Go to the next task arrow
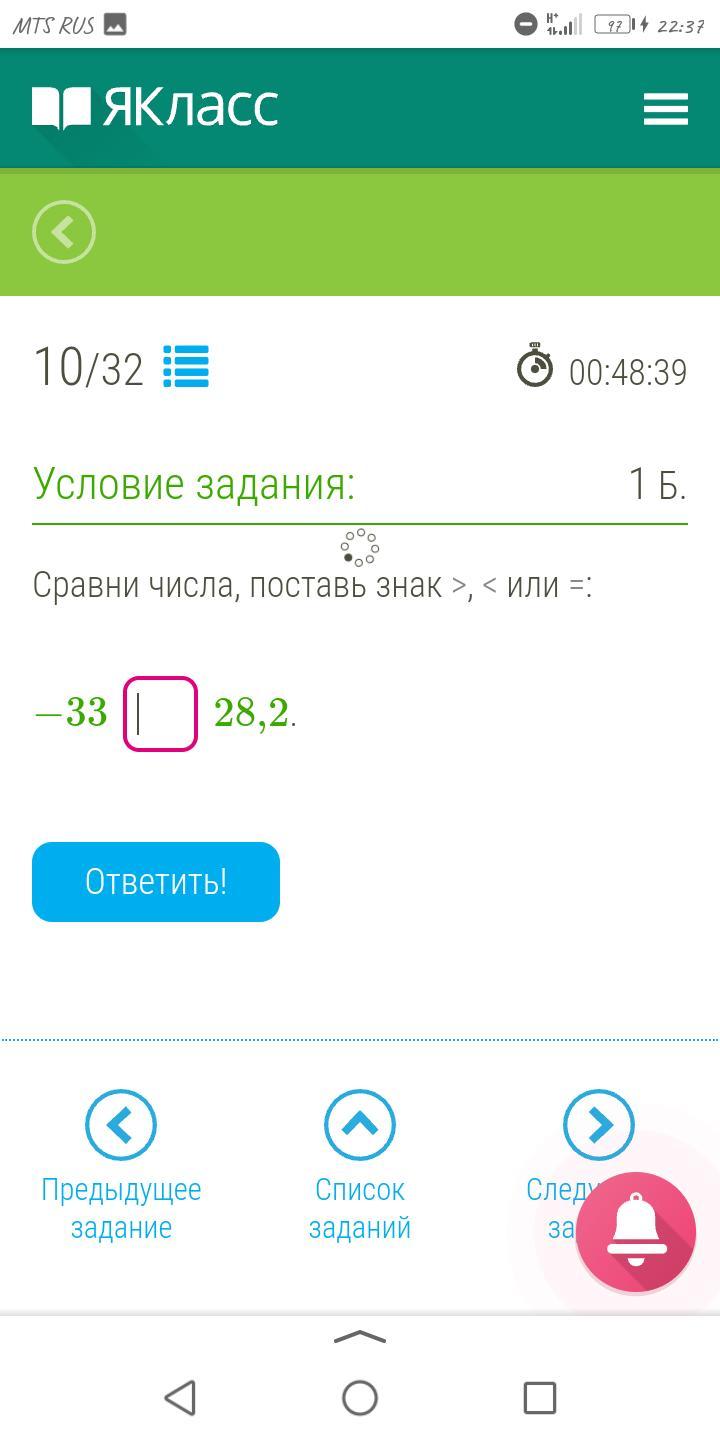The width and height of the screenshot is (720, 1440). tap(598, 1125)
